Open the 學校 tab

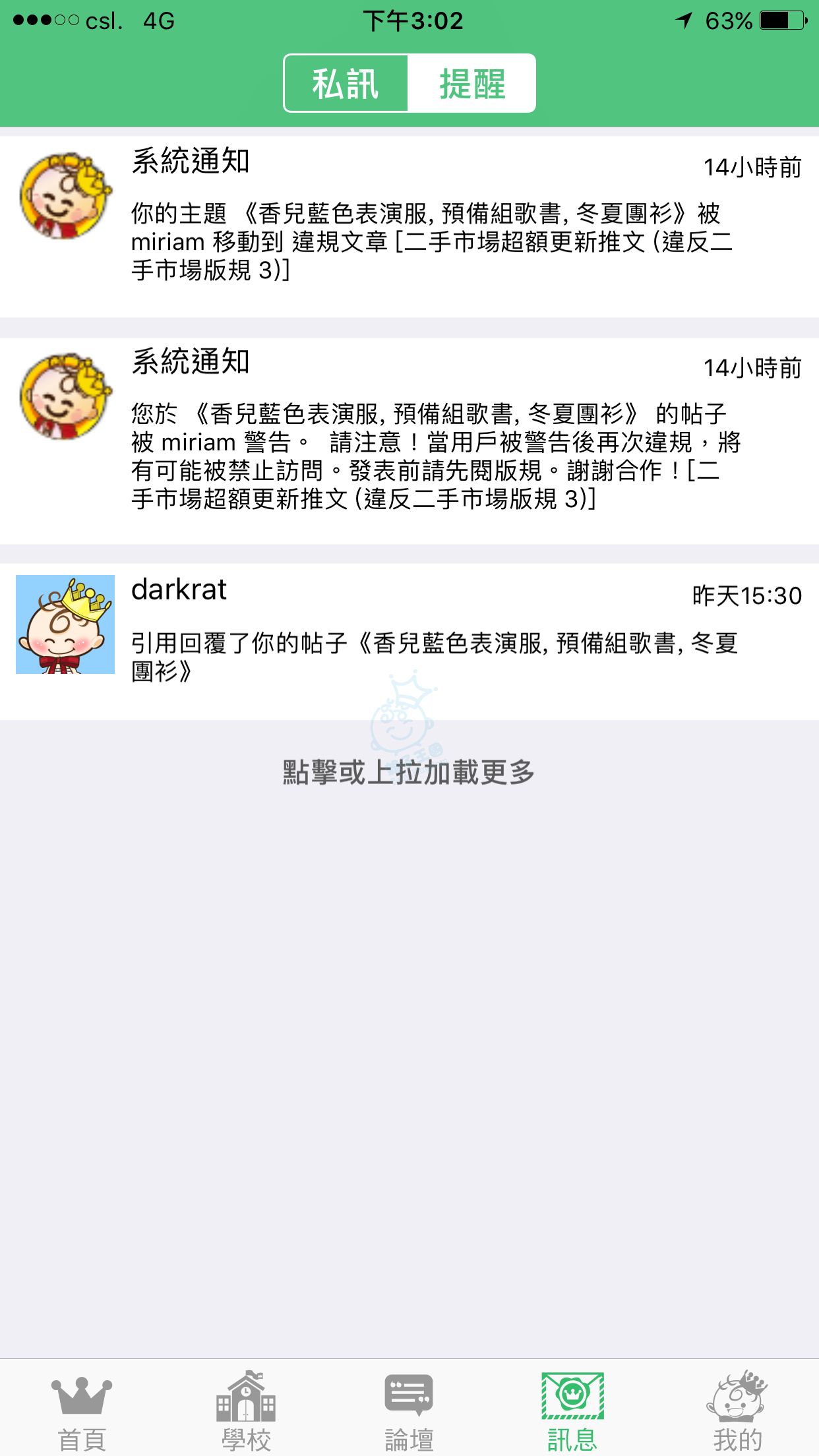pyautogui.click(x=246, y=1411)
